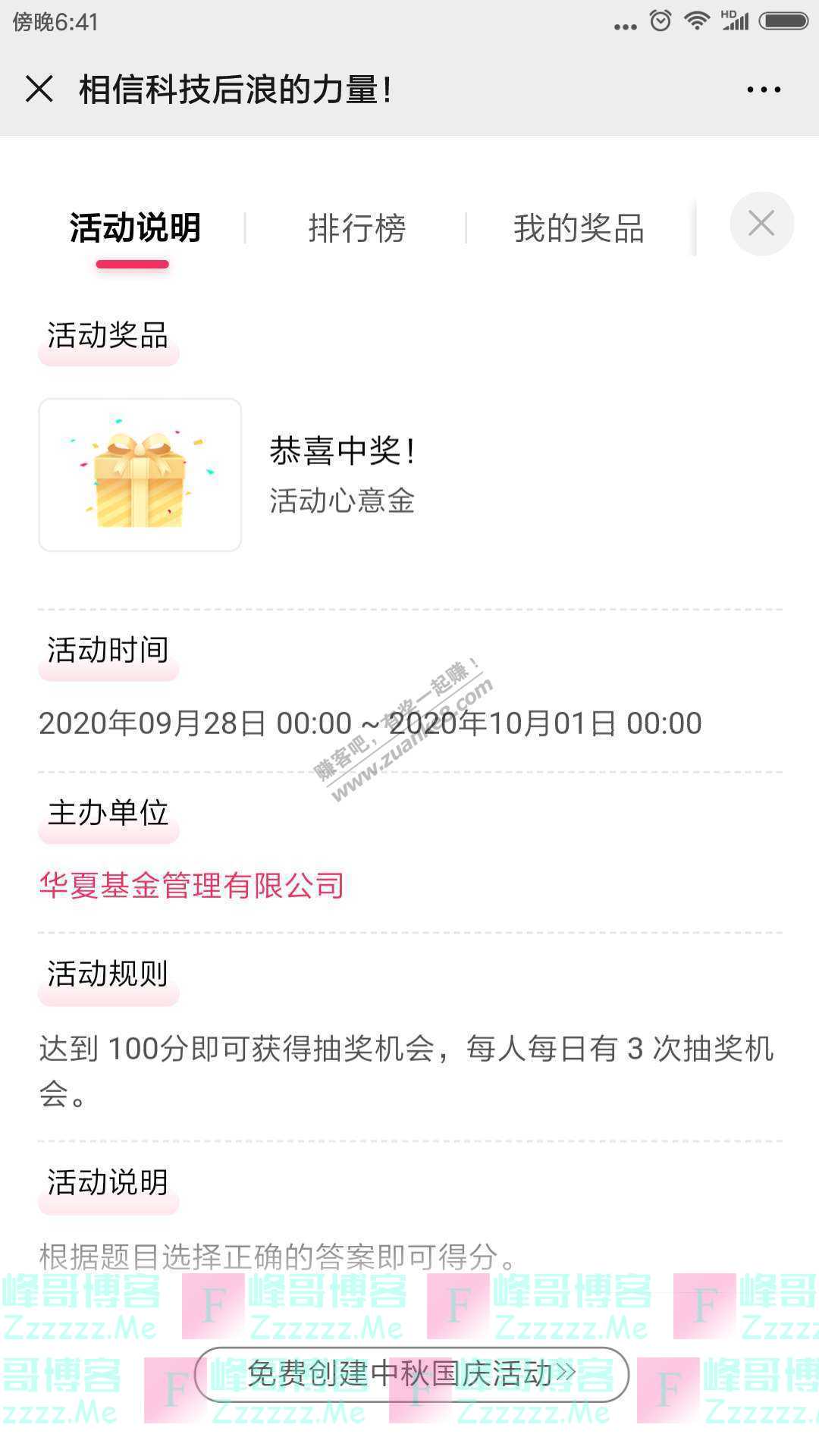Image resolution: width=819 pixels, height=1456 pixels.
Task: Switch to the 排行榜 tab
Action: [356, 228]
